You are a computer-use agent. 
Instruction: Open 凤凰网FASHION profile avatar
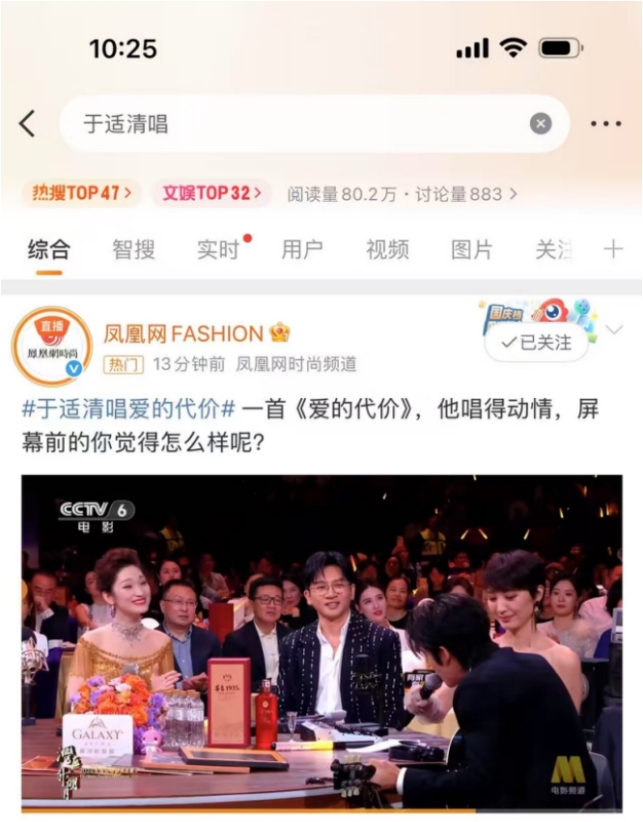click(51, 346)
